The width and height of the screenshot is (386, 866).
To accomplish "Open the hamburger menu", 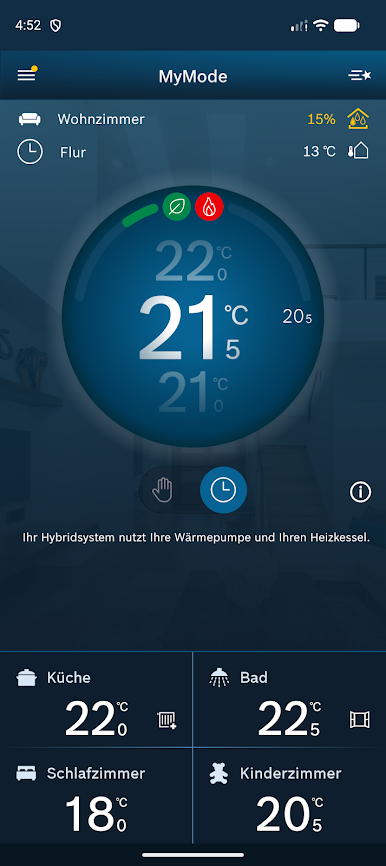I will point(27,75).
